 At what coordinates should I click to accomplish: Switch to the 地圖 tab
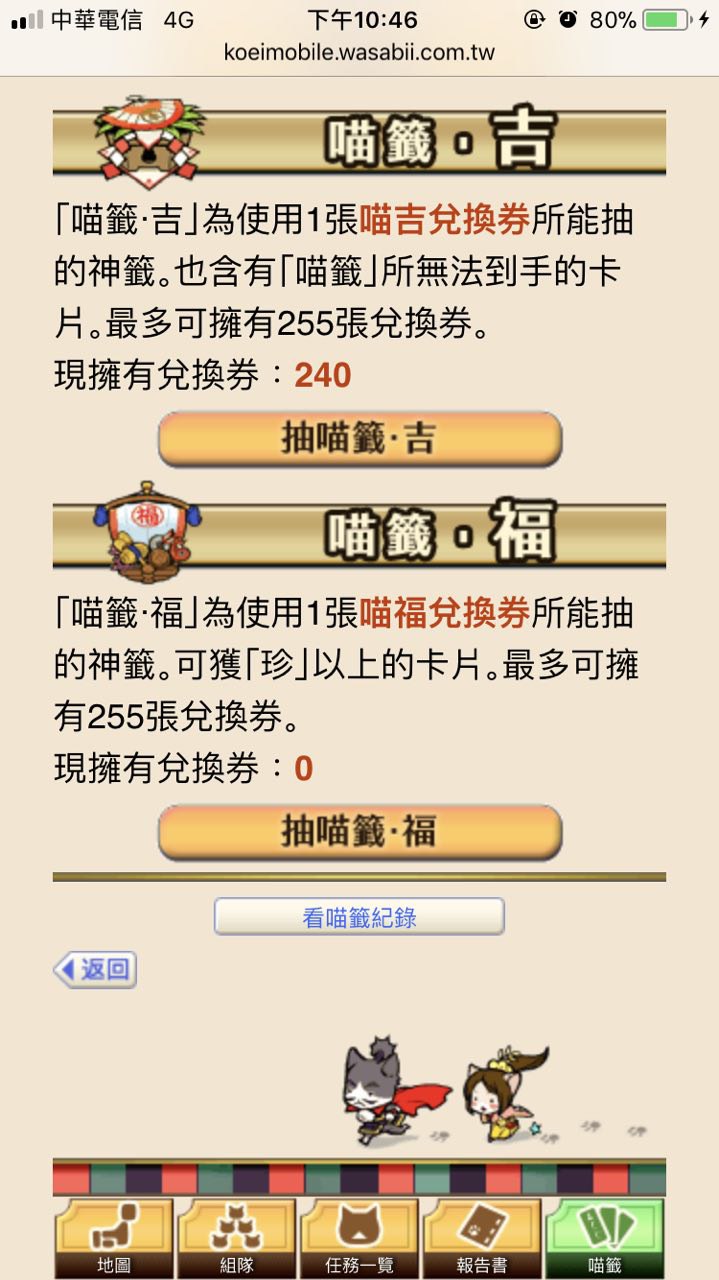tap(114, 1238)
